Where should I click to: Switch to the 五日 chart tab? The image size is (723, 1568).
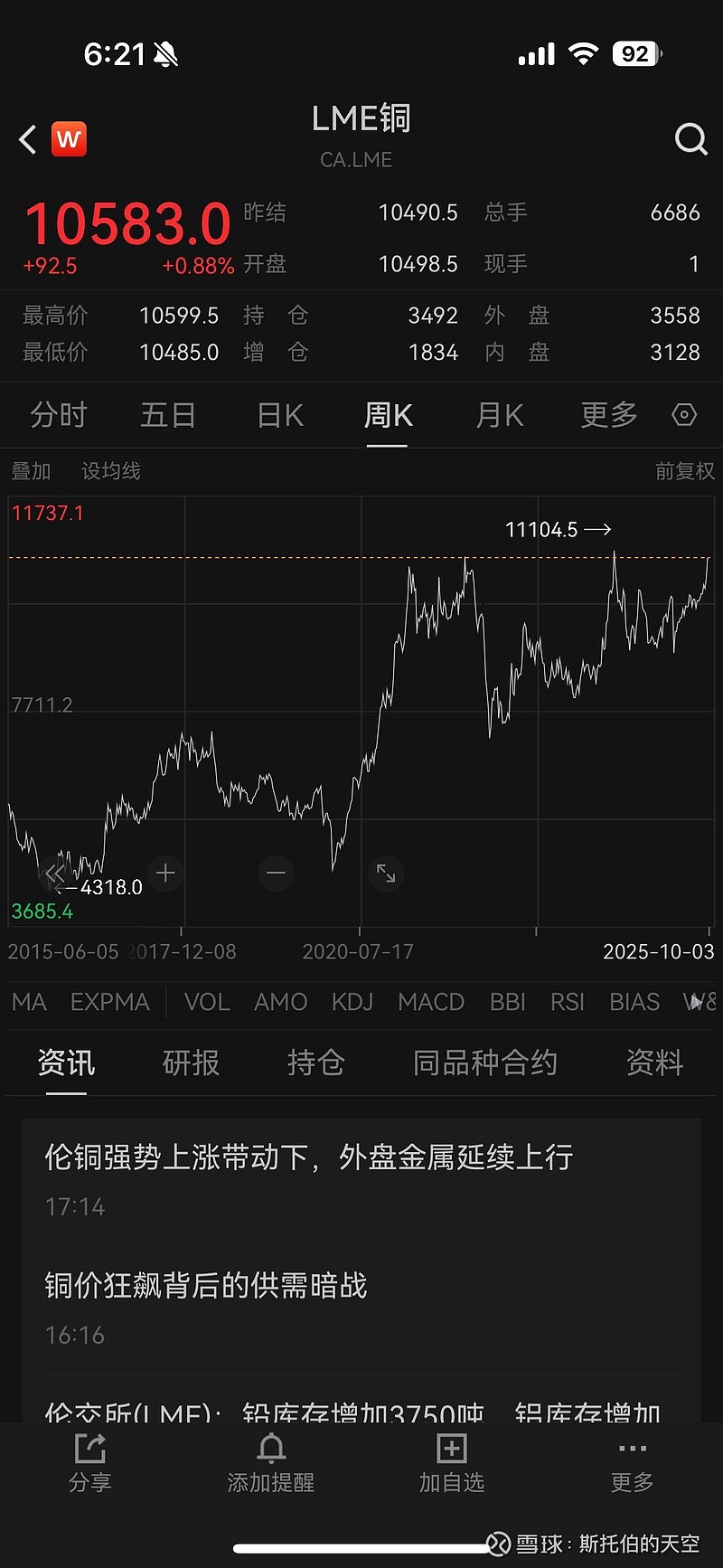tap(168, 415)
